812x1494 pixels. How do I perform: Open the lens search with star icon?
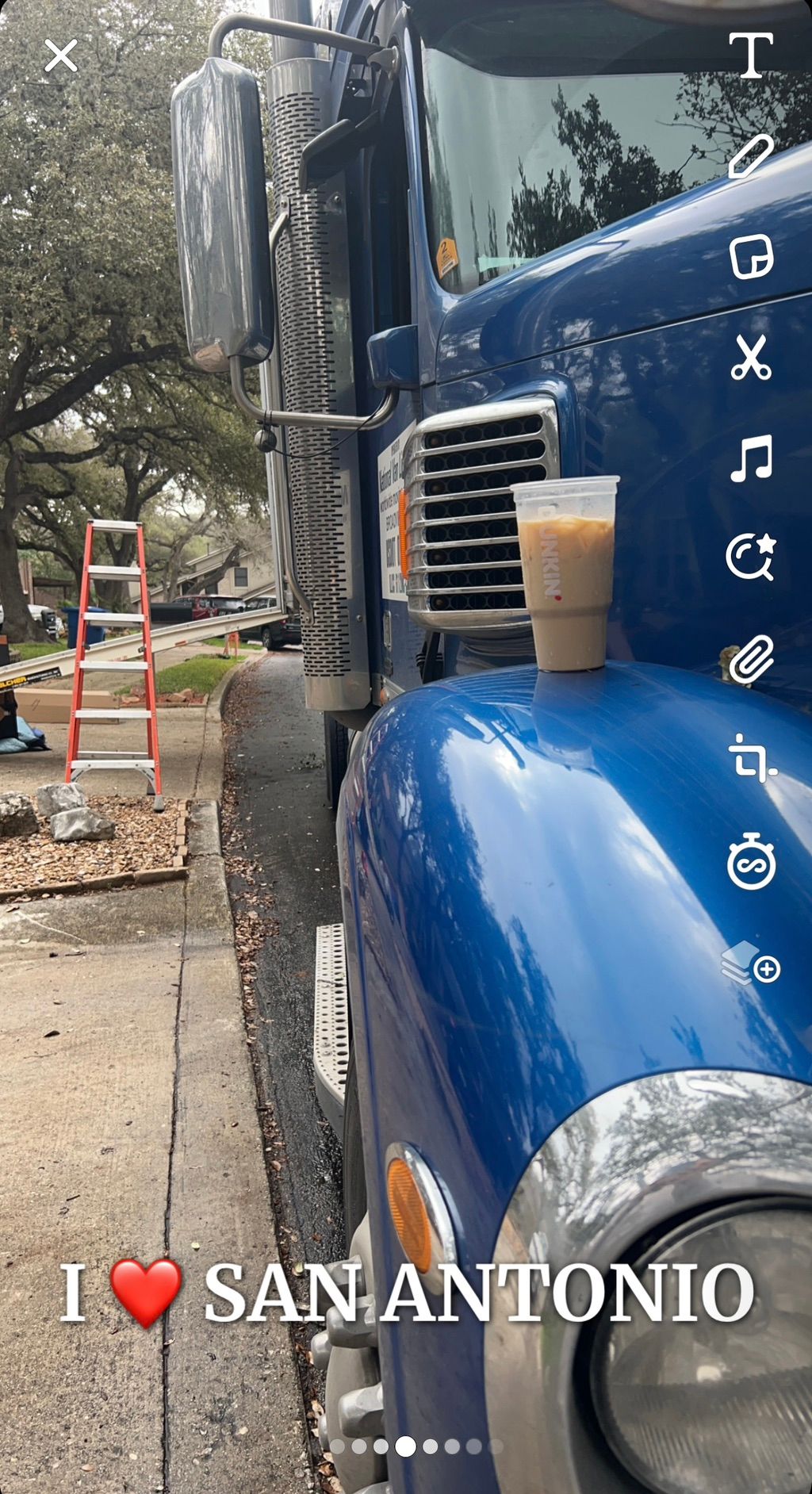[x=750, y=557]
